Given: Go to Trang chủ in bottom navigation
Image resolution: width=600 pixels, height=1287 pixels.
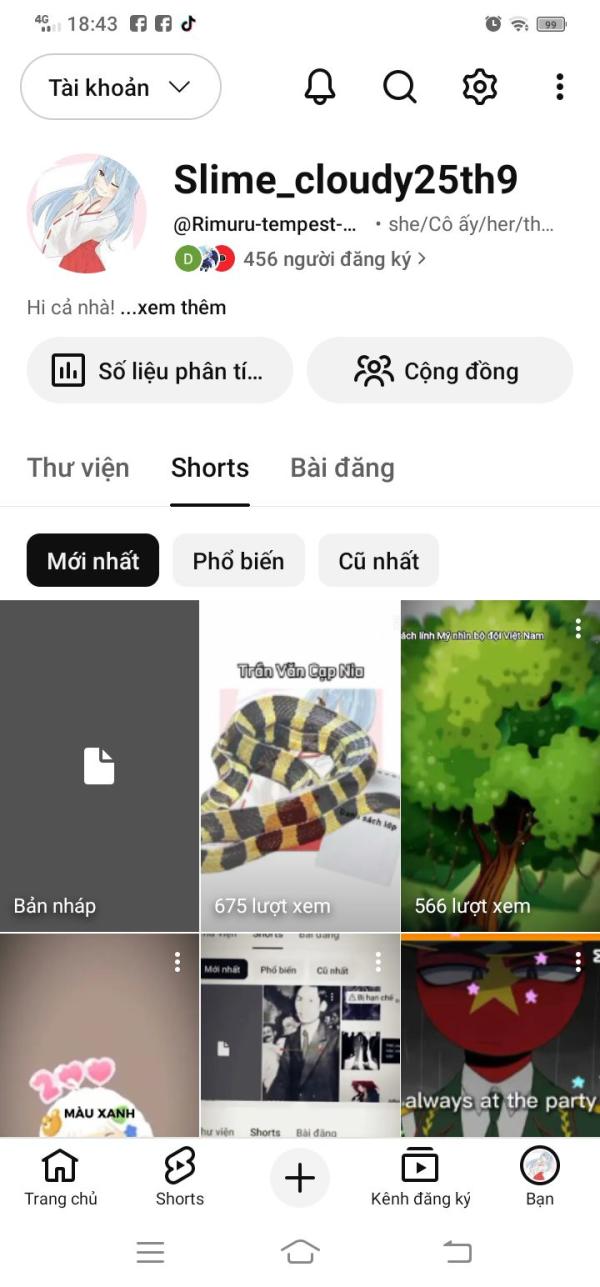Looking at the screenshot, I should [x=61, y=1178].
